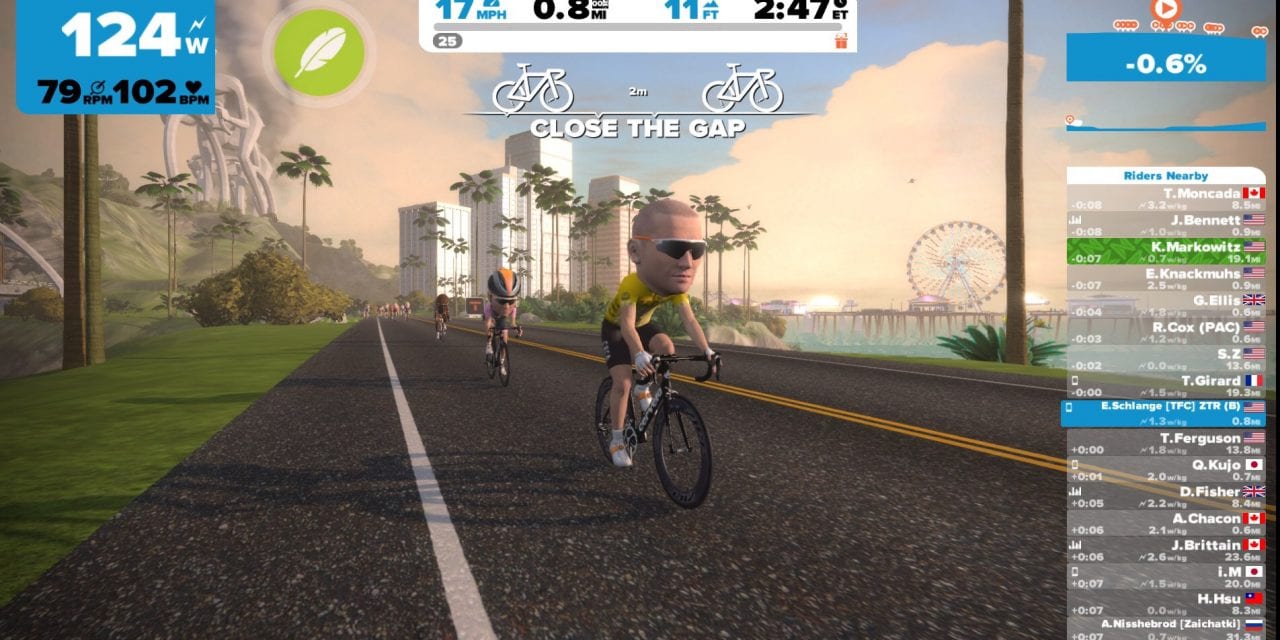Open G.Ellis rider row

pyautogui.click(x=1166, y=306)
